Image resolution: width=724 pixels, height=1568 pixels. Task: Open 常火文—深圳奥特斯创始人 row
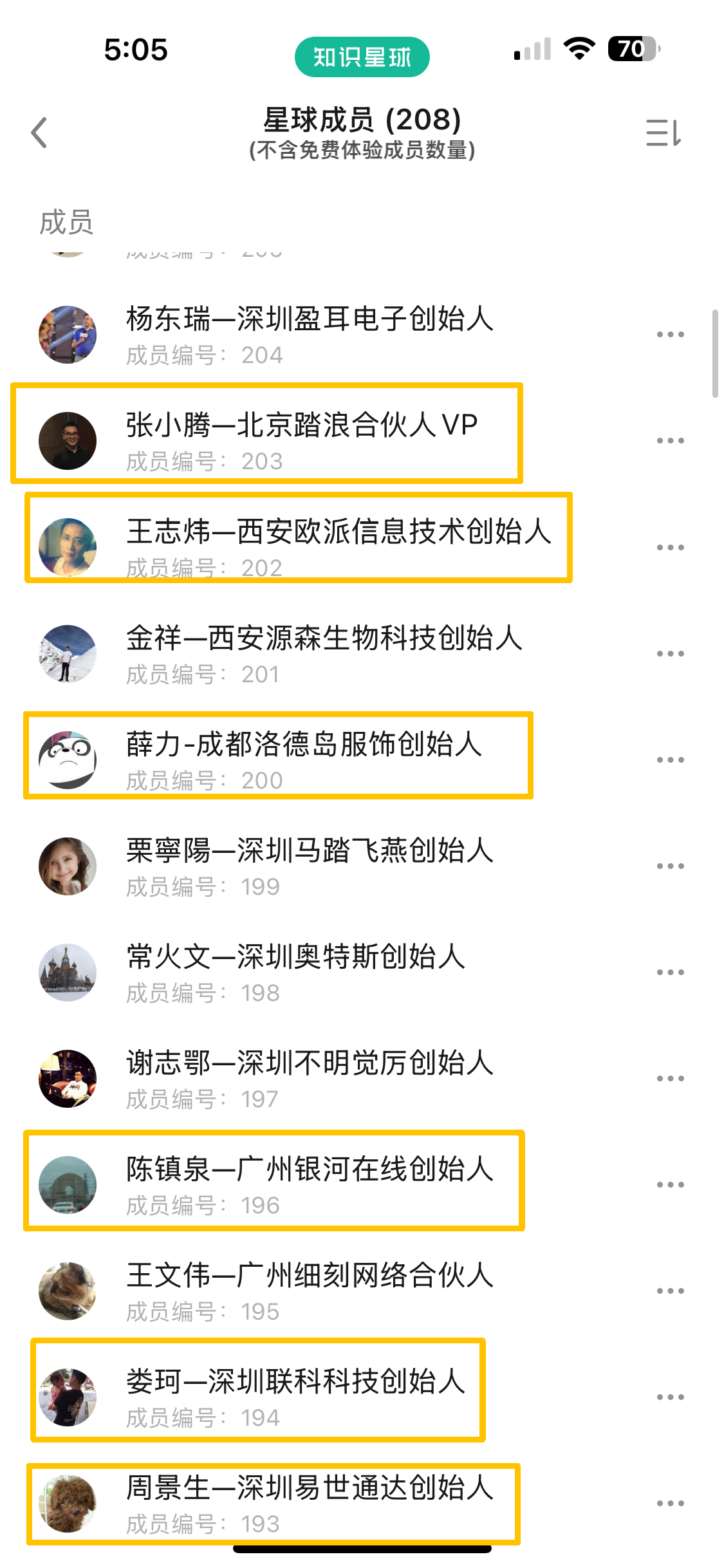[x=296, y=972]
